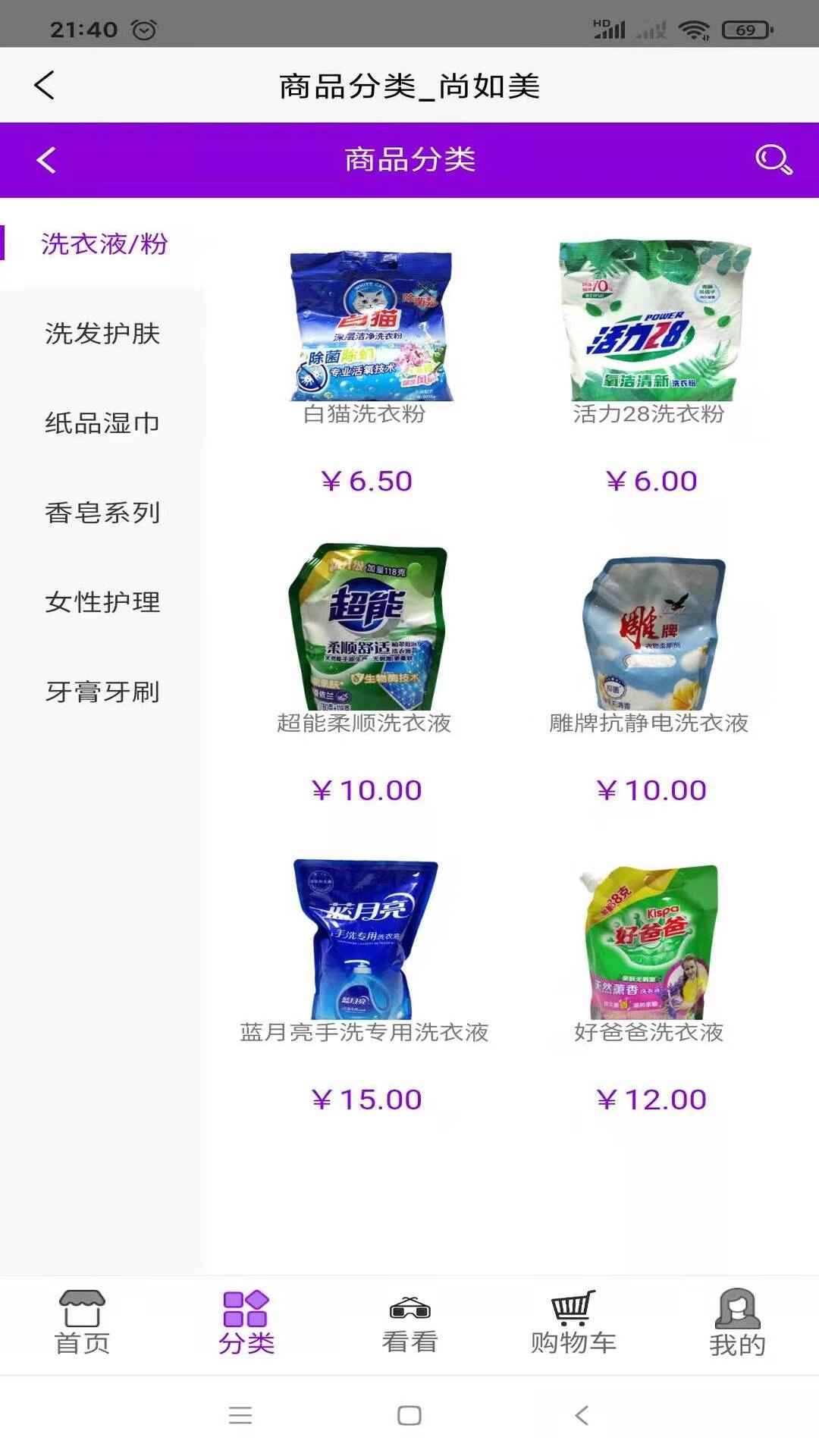The image size is (819, 1456).
Task: Tap the back arrow in the top title bar
Action: (x=45, y=85)
